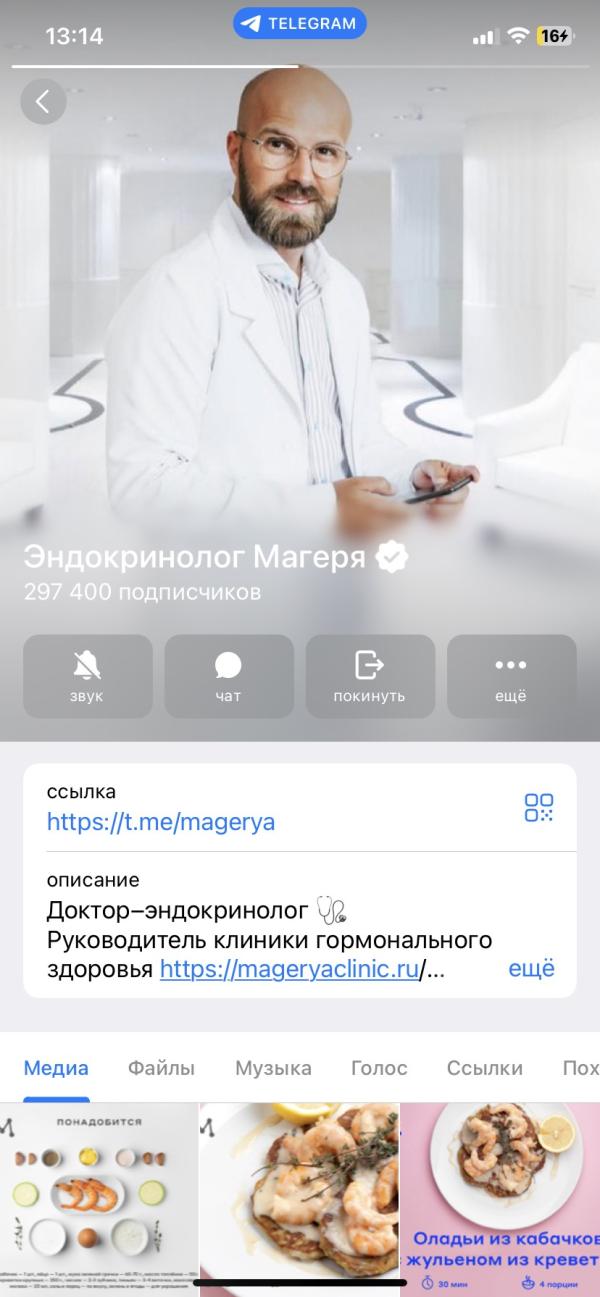Go back using the arrow icon
Image resolution: width=600 pixels, height=1297 pixels.
43,101
